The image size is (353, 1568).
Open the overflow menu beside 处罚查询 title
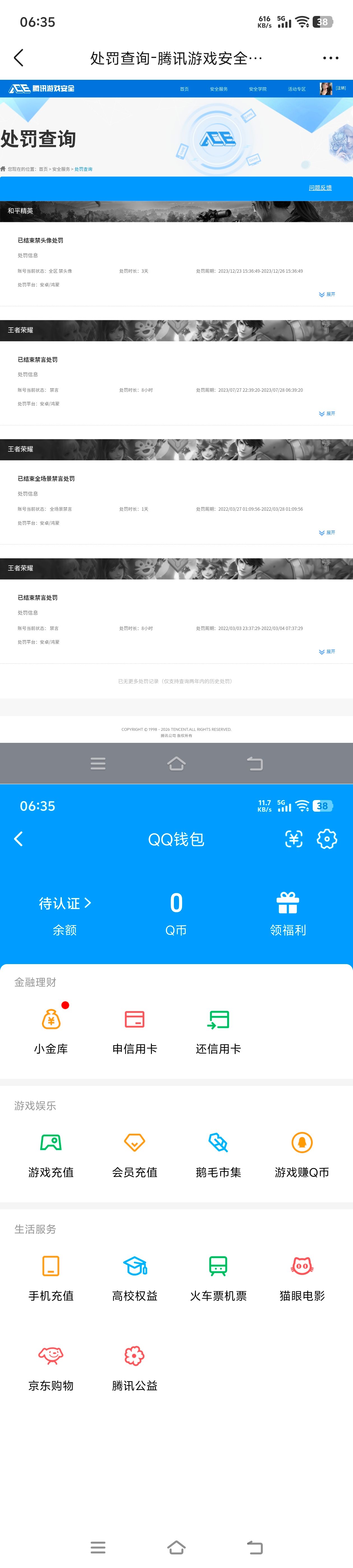[331, 59]
